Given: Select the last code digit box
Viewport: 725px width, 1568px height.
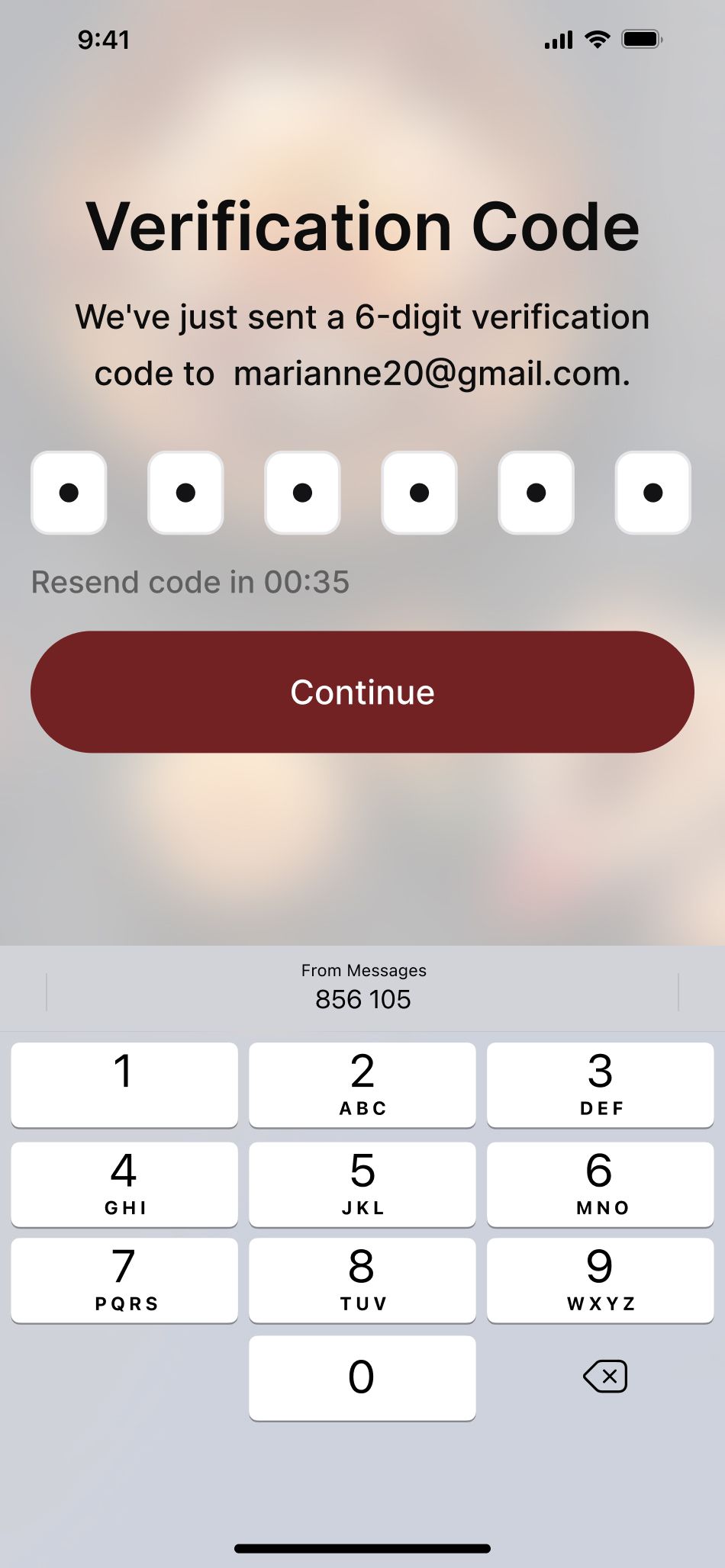Looking at the screenshot, I should coord(653,493).
